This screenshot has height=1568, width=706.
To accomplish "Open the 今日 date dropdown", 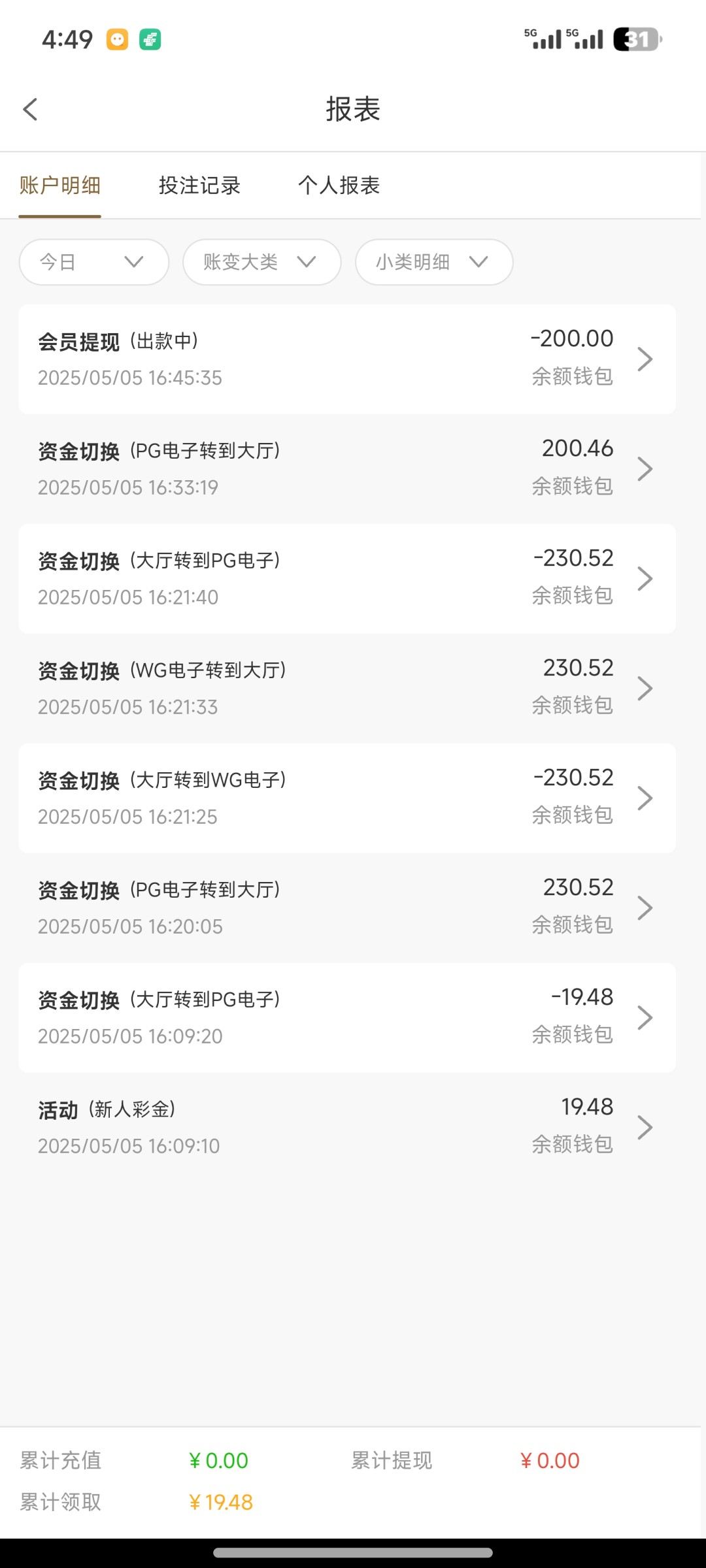I will click(94, 262).
